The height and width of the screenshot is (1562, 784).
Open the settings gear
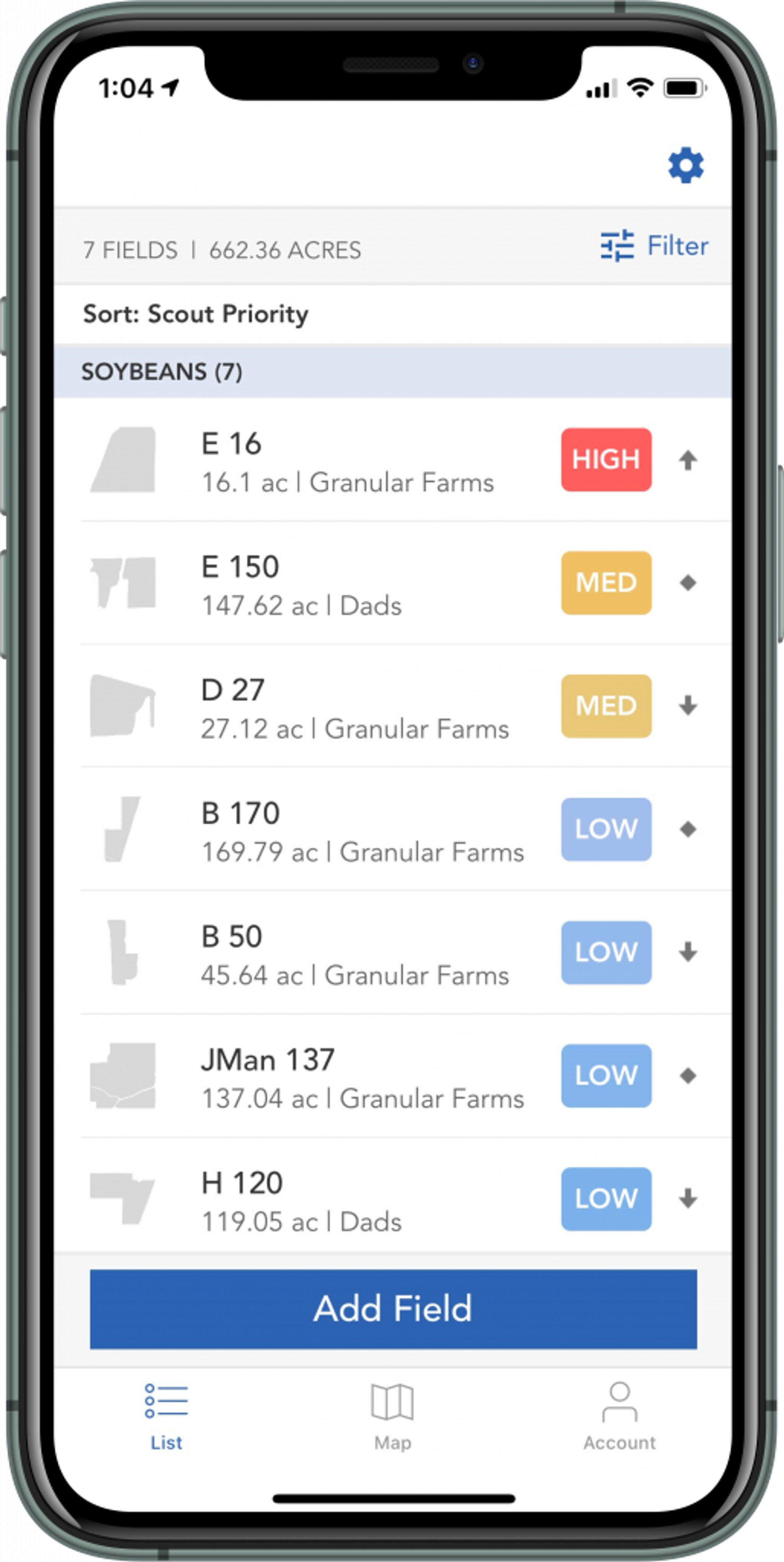[685, 165]
